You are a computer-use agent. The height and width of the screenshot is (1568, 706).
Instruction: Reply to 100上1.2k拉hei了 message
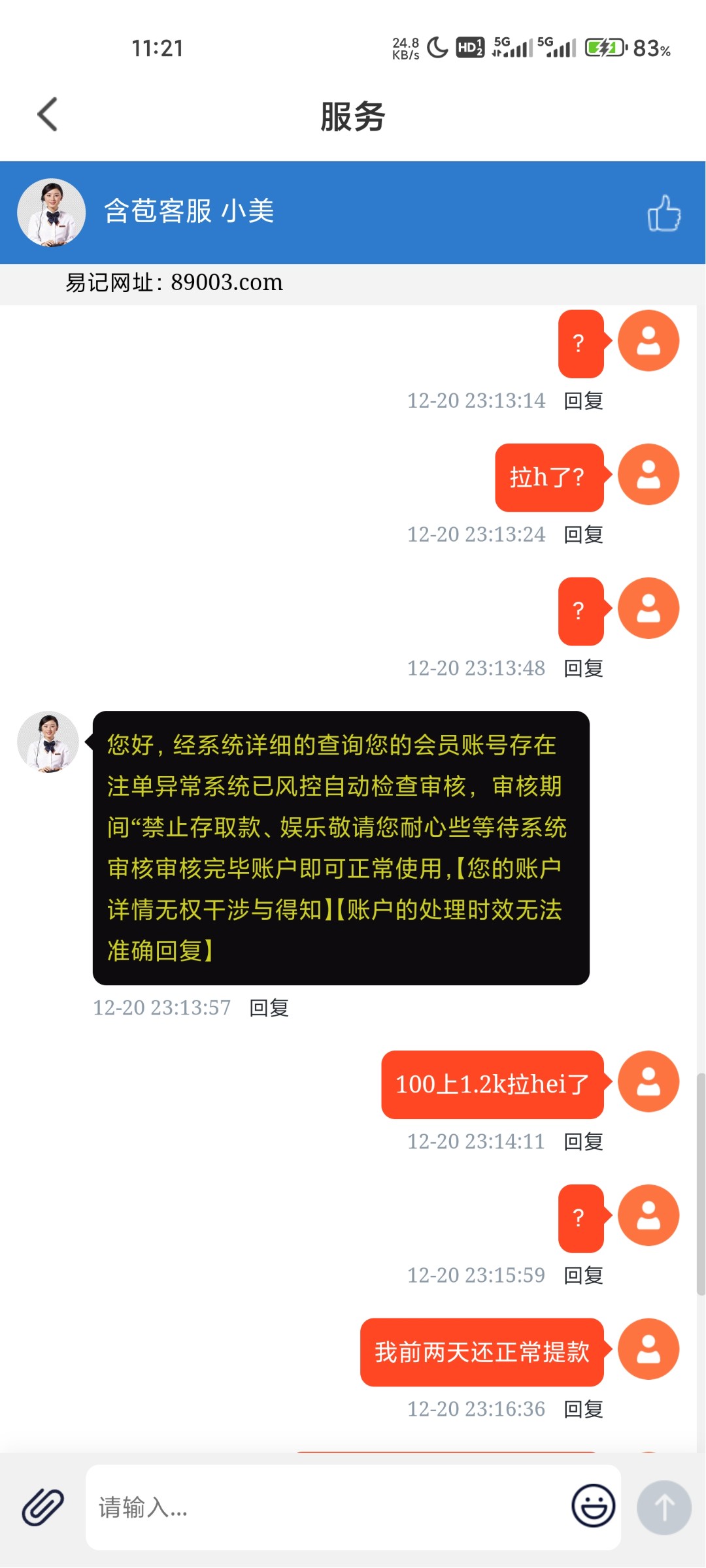tap(583, 1141)
